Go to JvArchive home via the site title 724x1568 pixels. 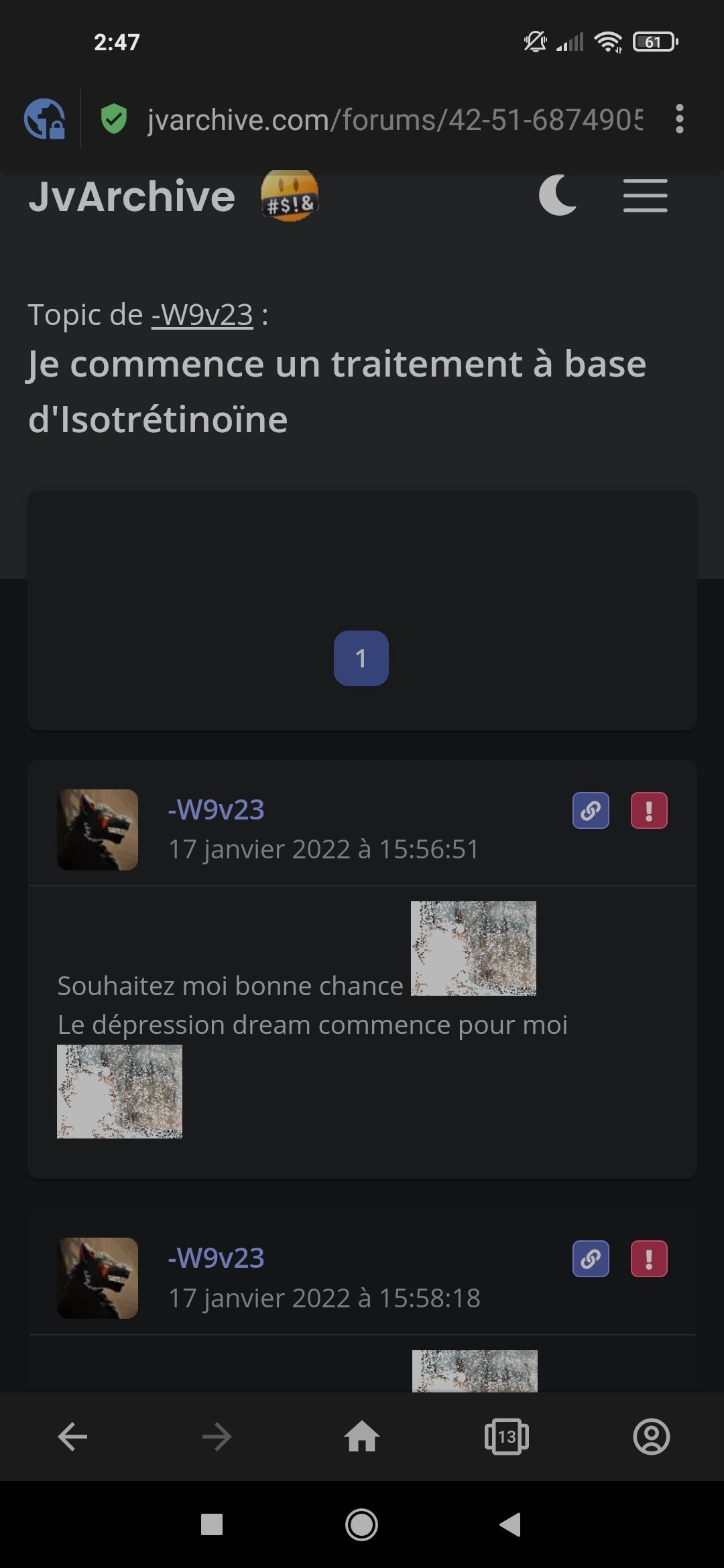(132, 197)
